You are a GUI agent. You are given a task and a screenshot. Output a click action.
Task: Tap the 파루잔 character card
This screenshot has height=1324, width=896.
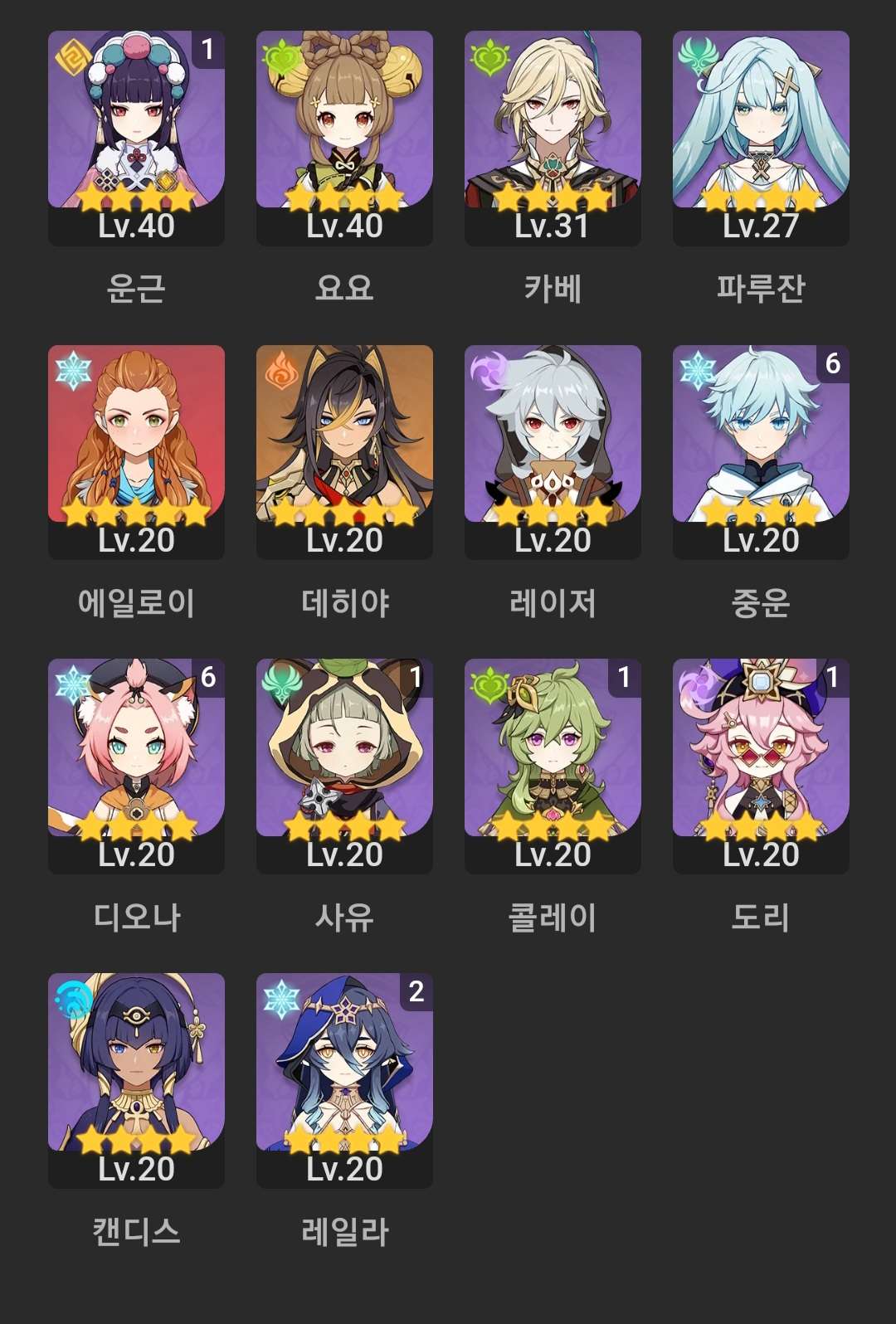click(761, 138)
